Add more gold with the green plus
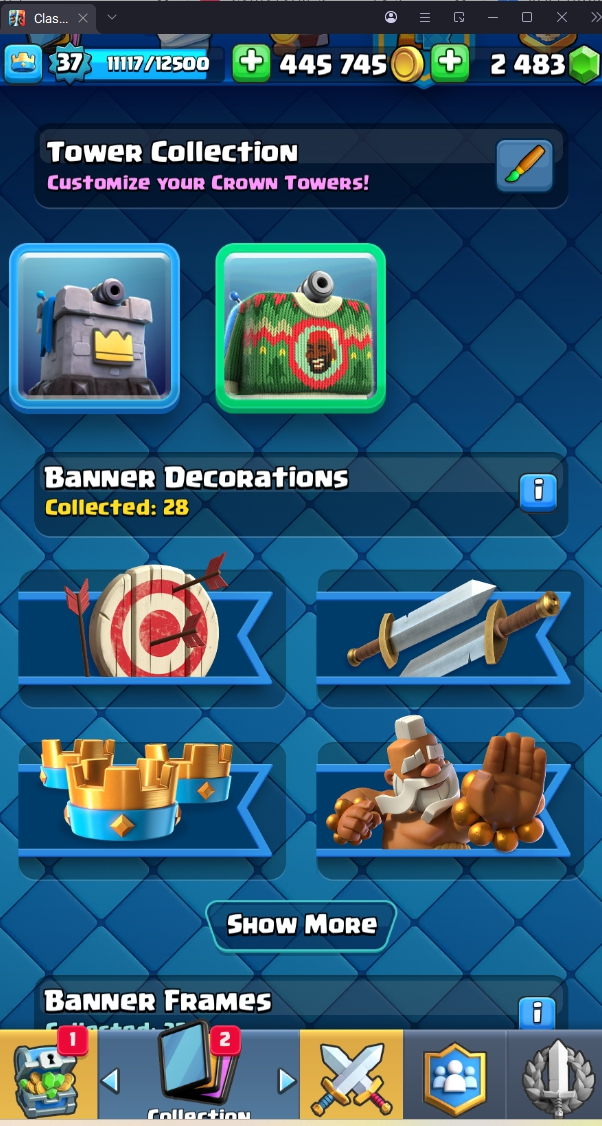 251,63
